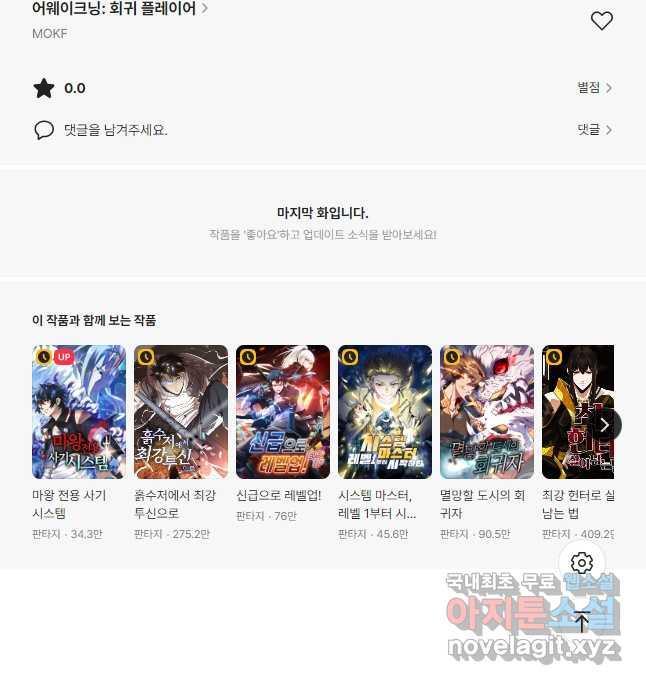Screen dimensions: 646x685
Task: Jump back to top of page
Action: pyautogui.click(x=582, y=622)
